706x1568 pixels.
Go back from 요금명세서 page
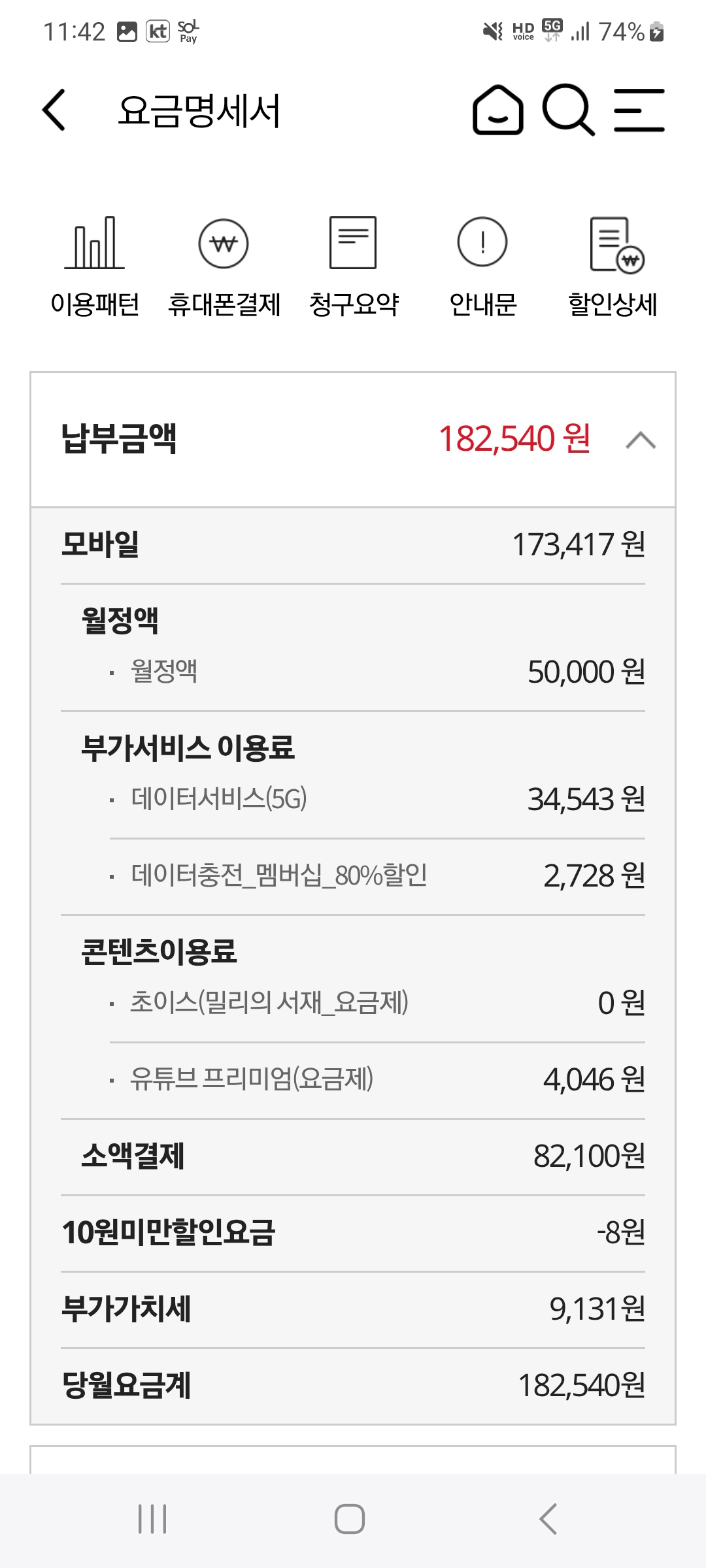(x=55, y=110)
